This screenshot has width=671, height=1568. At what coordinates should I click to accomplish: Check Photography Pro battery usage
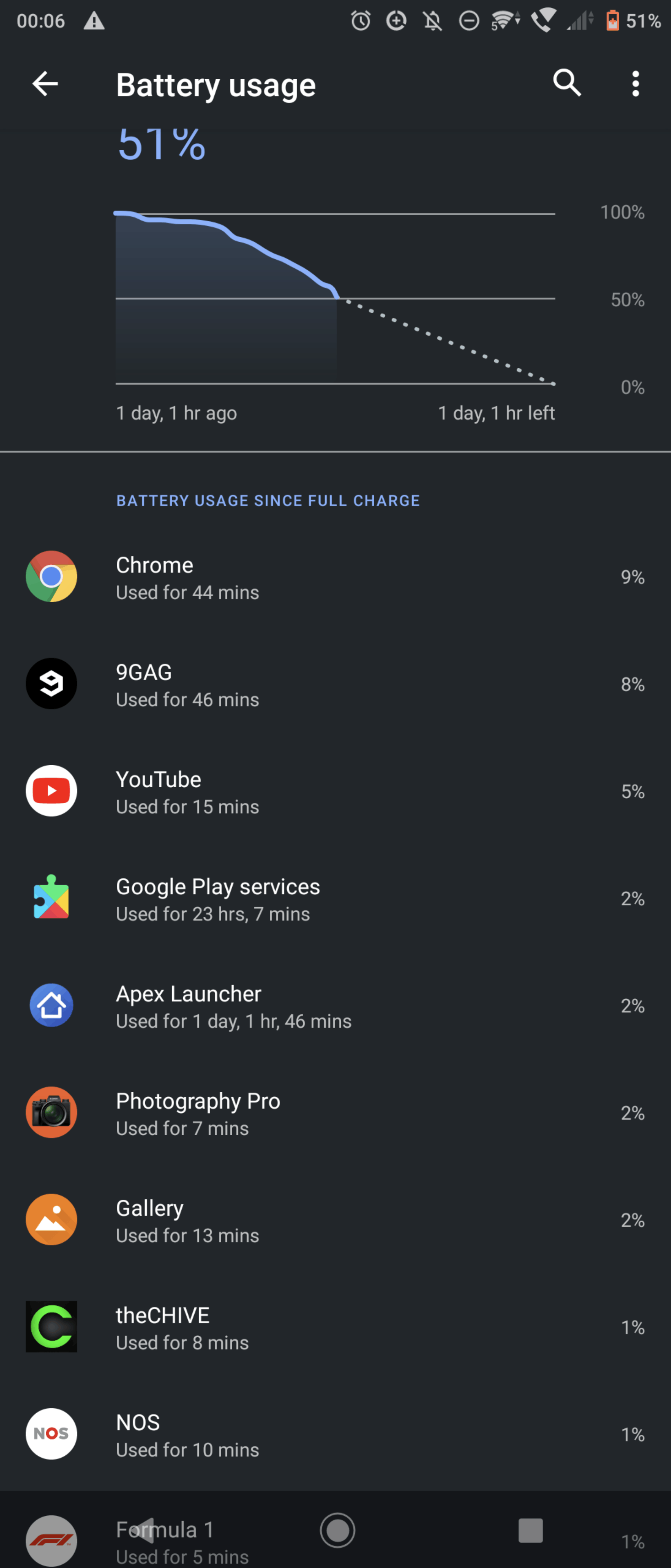pyautogui.click(x=335, y=1113)
